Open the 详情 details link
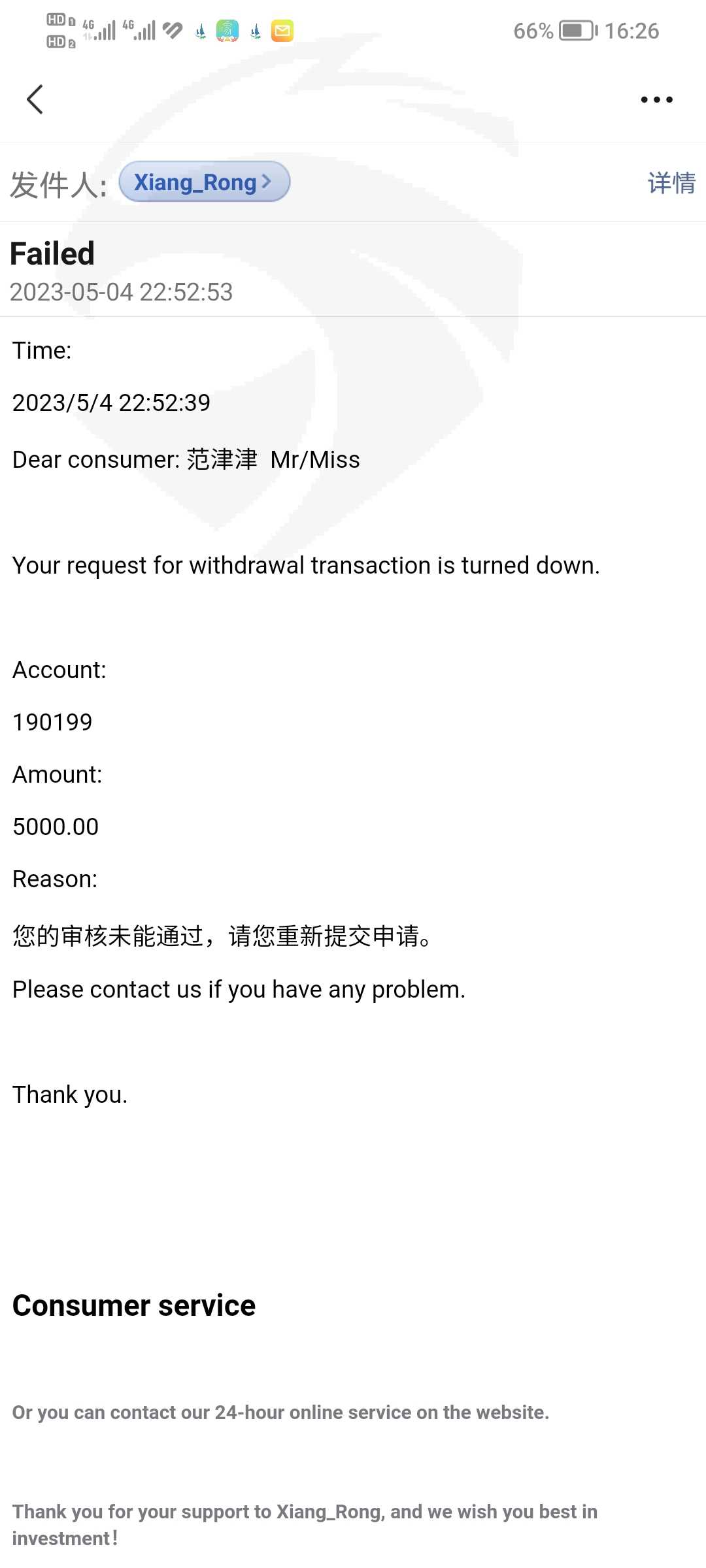The height and width of the screenshot is (1568, 706). click(671, 183)
